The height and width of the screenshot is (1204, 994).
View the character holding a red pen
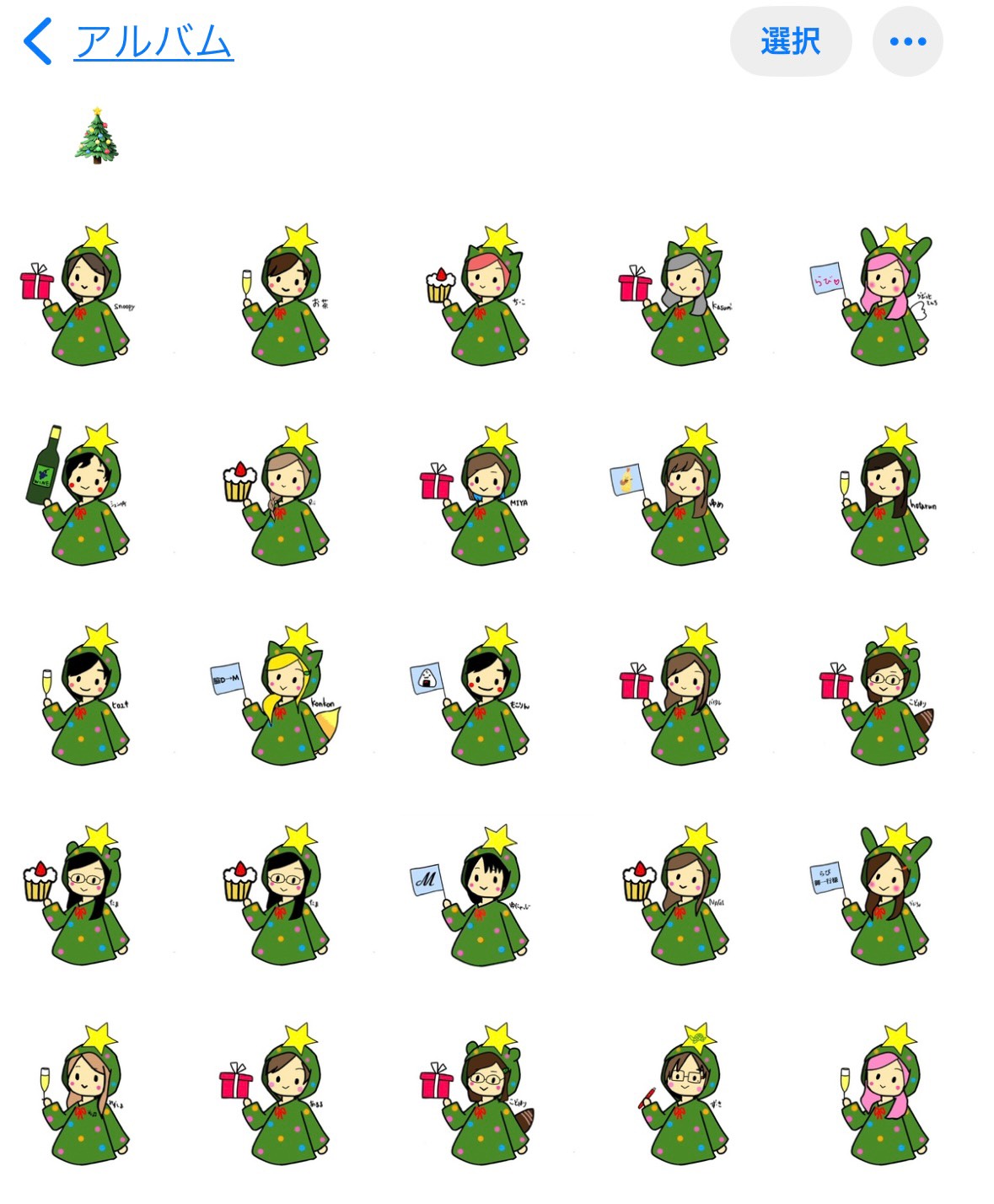point(683,1096)
